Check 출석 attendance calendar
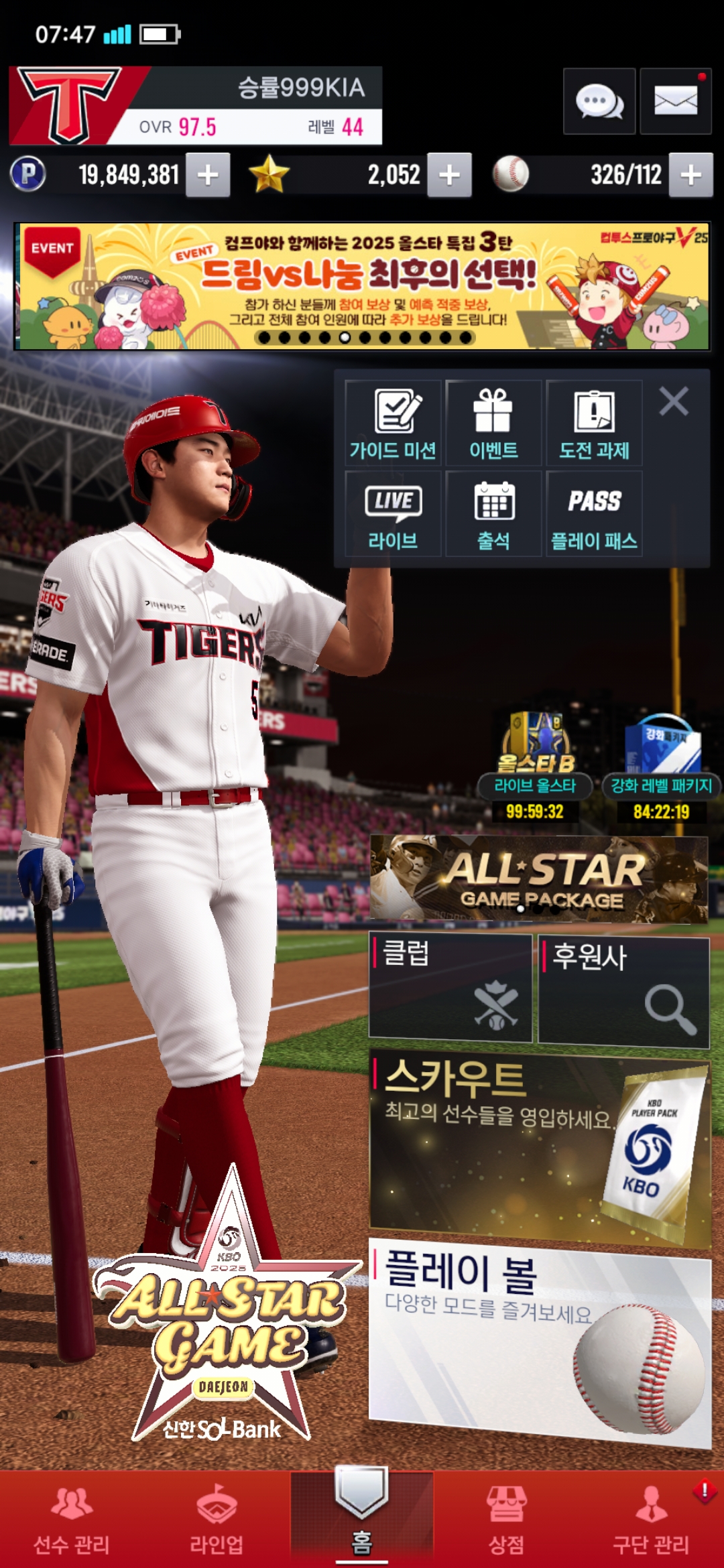Screen dimensions: 724x1568 coord(493,514)
